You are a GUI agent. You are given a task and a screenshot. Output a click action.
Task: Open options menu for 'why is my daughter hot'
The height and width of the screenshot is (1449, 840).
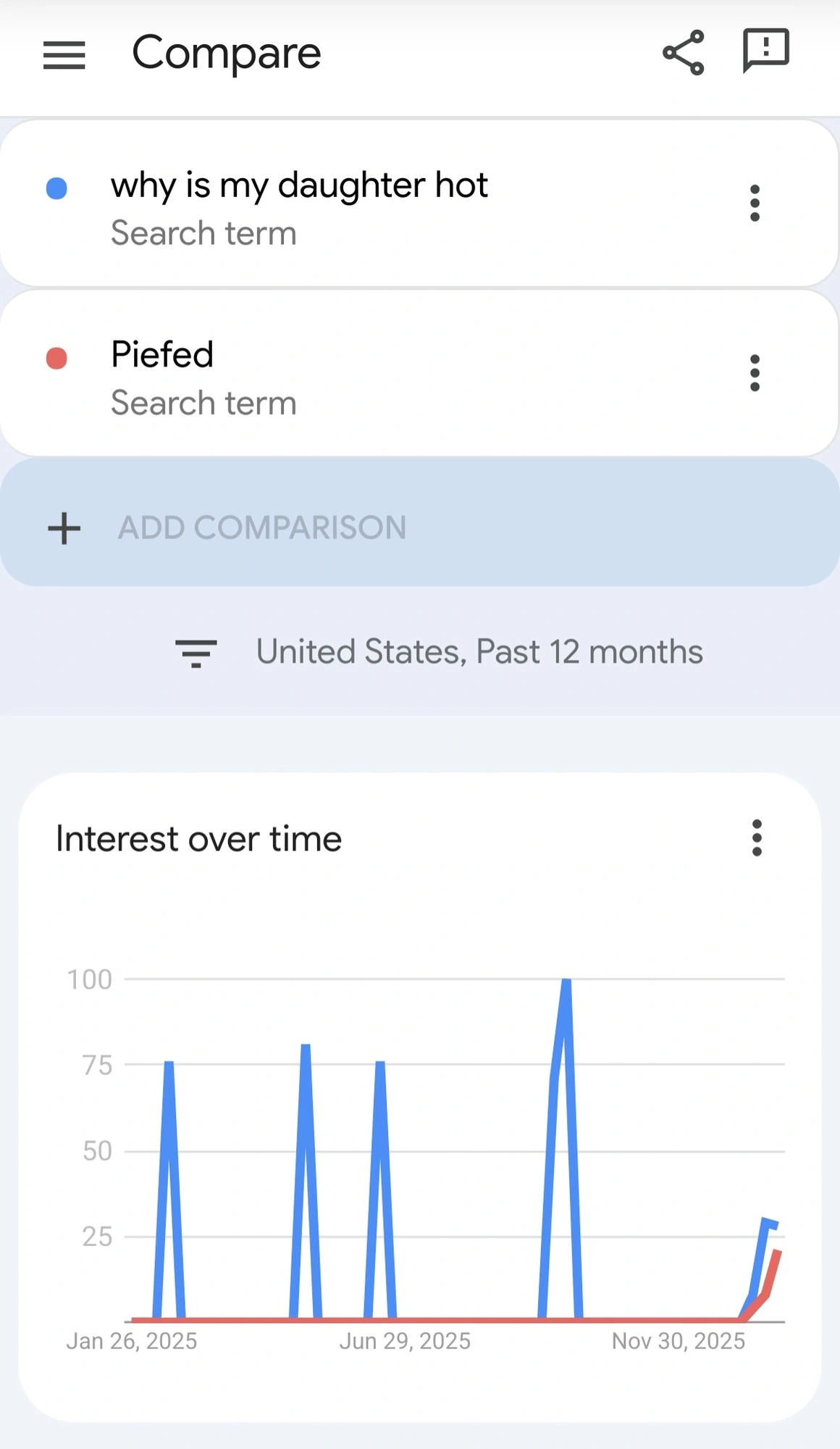point(755,204)
